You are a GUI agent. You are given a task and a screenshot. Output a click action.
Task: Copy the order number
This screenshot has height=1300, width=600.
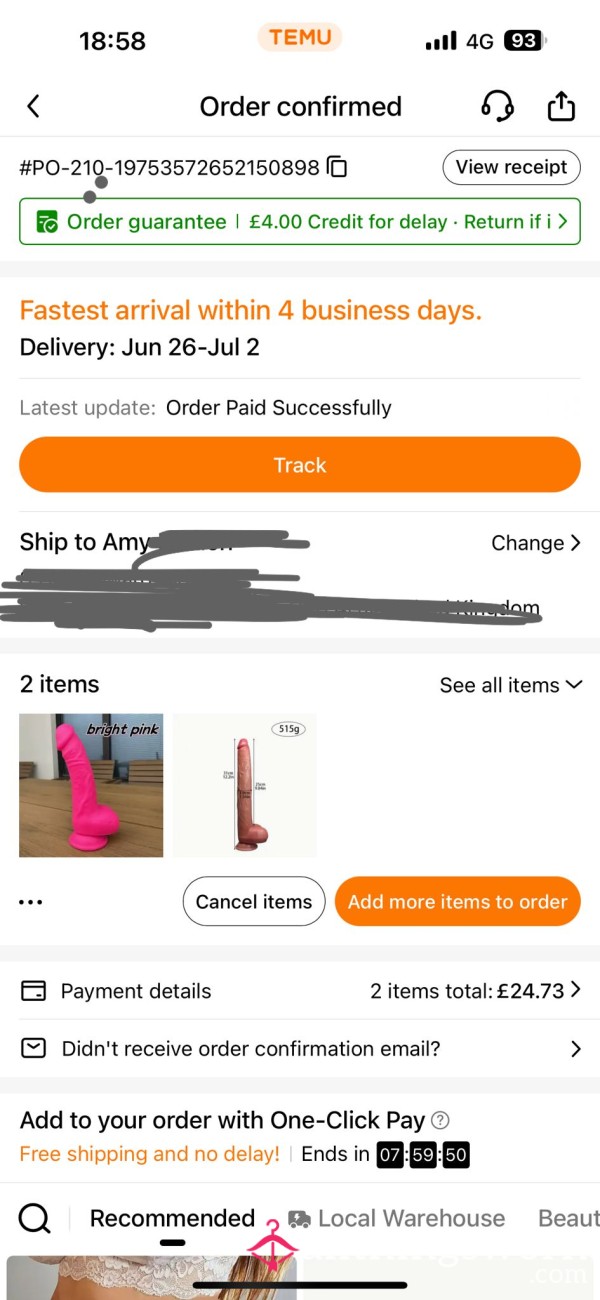pyautogui.click(x=338, y=168)
